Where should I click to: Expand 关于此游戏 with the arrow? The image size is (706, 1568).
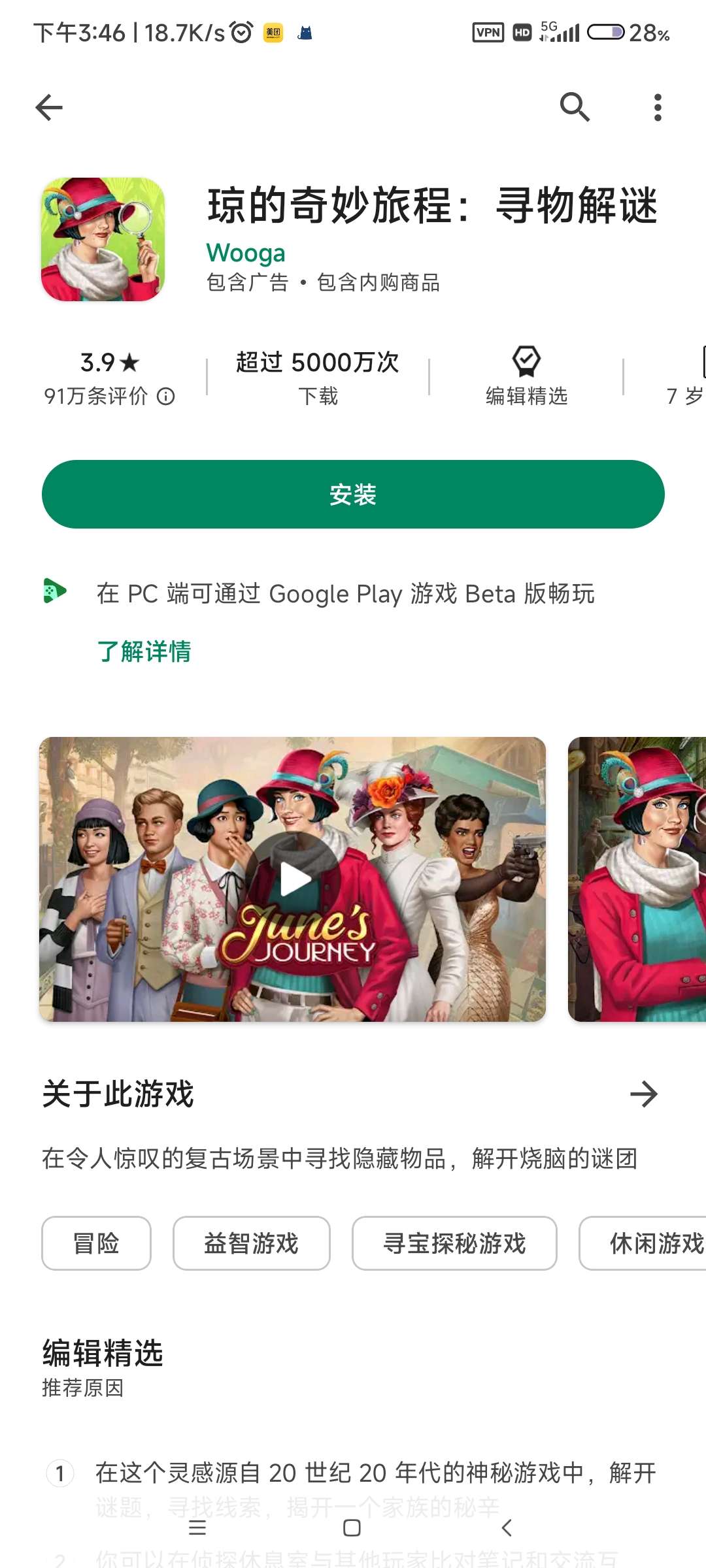click(x=643, y=1094)
